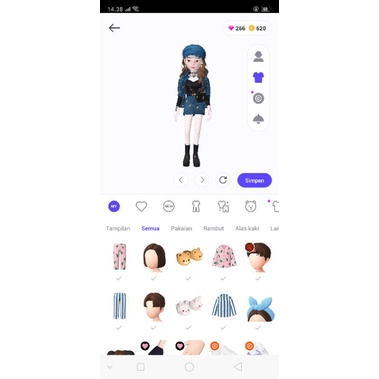Tap the system home button
This screenshot has width=379, height=379.
click(189, 367)
